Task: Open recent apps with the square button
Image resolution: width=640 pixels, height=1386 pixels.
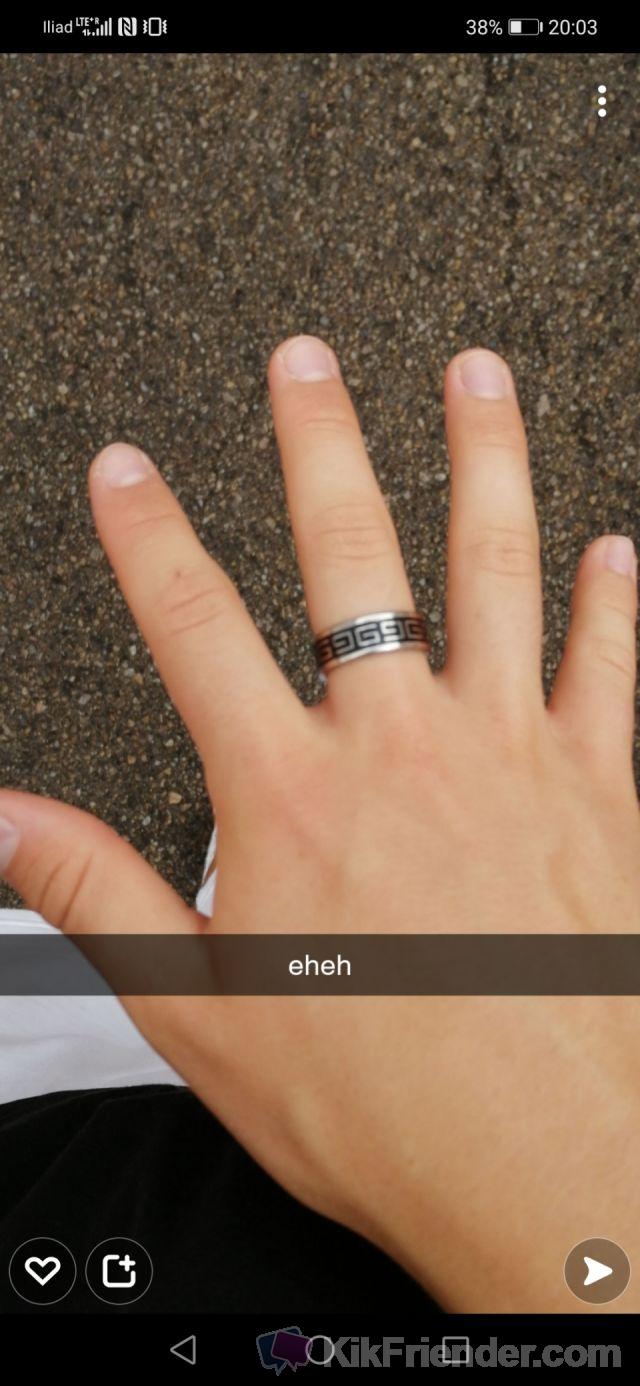Action: (x=456, y=1350)
